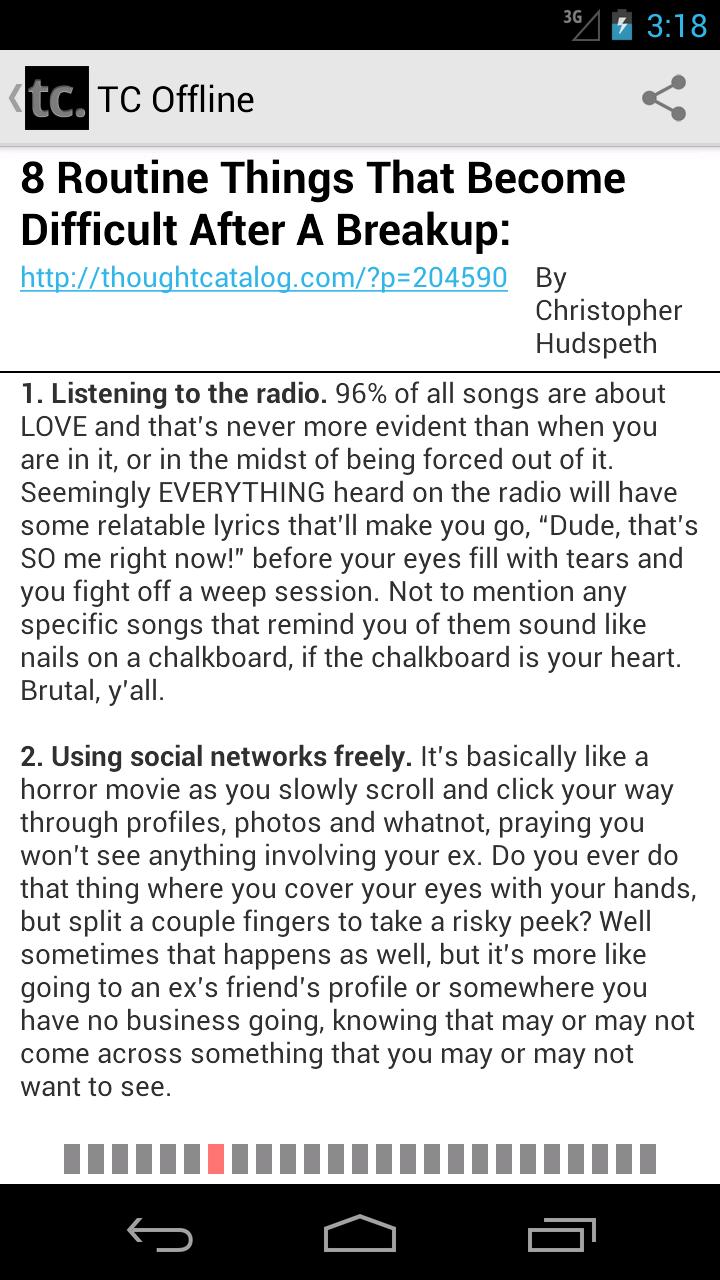720x1280 pixels.
Task: Open the thoughtcatalog.com article link
Action: (x=264, y=277)
